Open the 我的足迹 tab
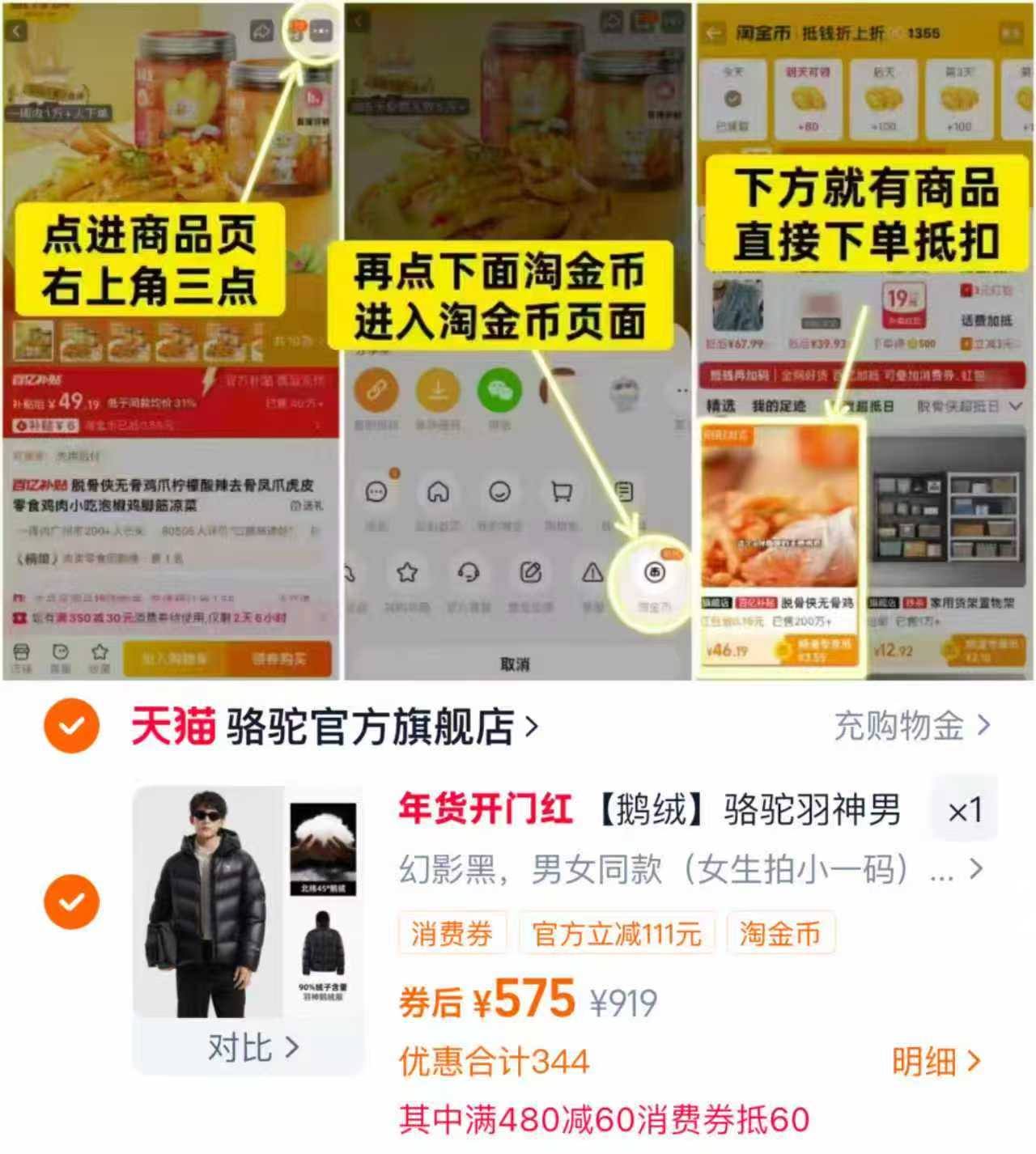This screenshot has width=1036, height=1154. (779, 404)
